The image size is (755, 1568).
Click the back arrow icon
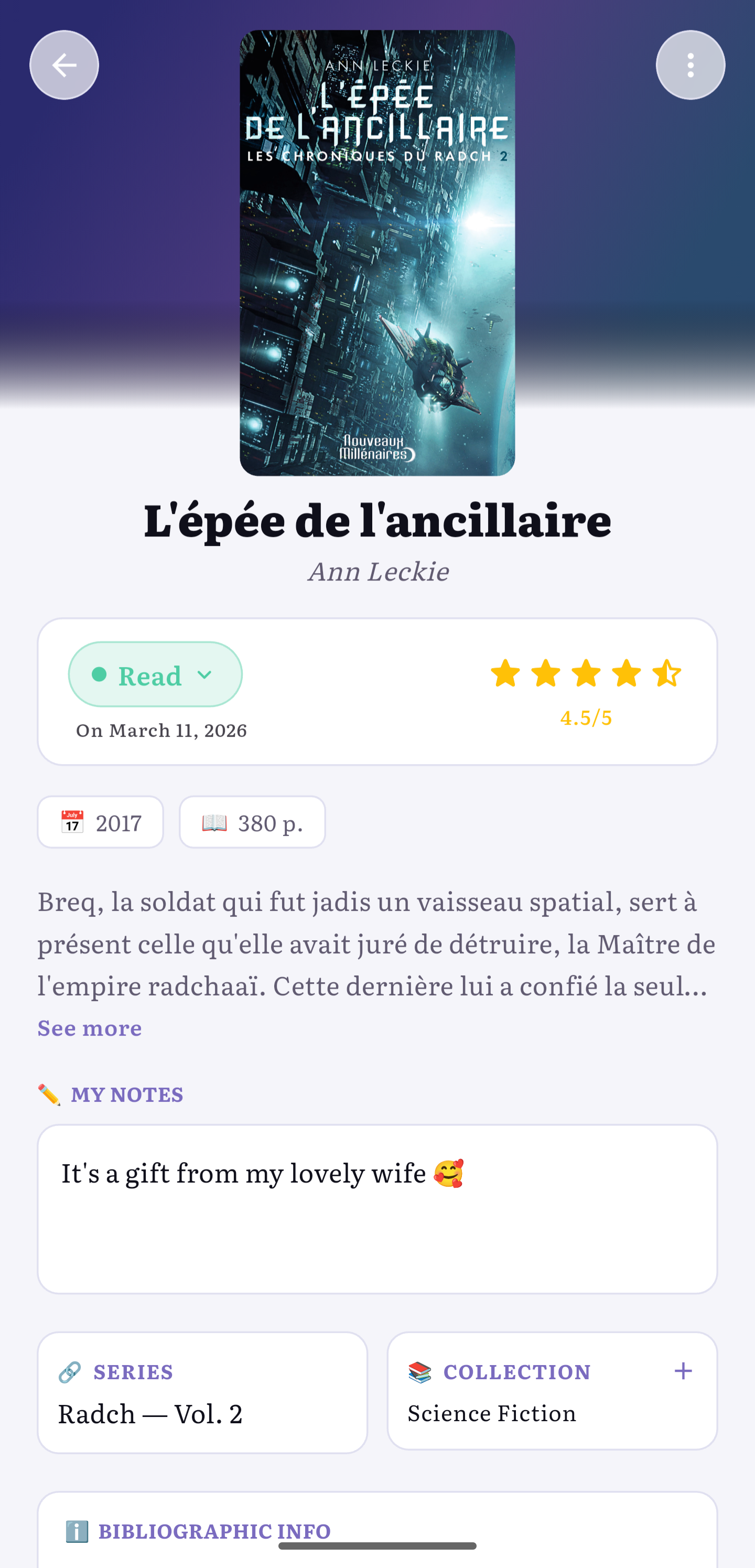(x=63, y=65)
